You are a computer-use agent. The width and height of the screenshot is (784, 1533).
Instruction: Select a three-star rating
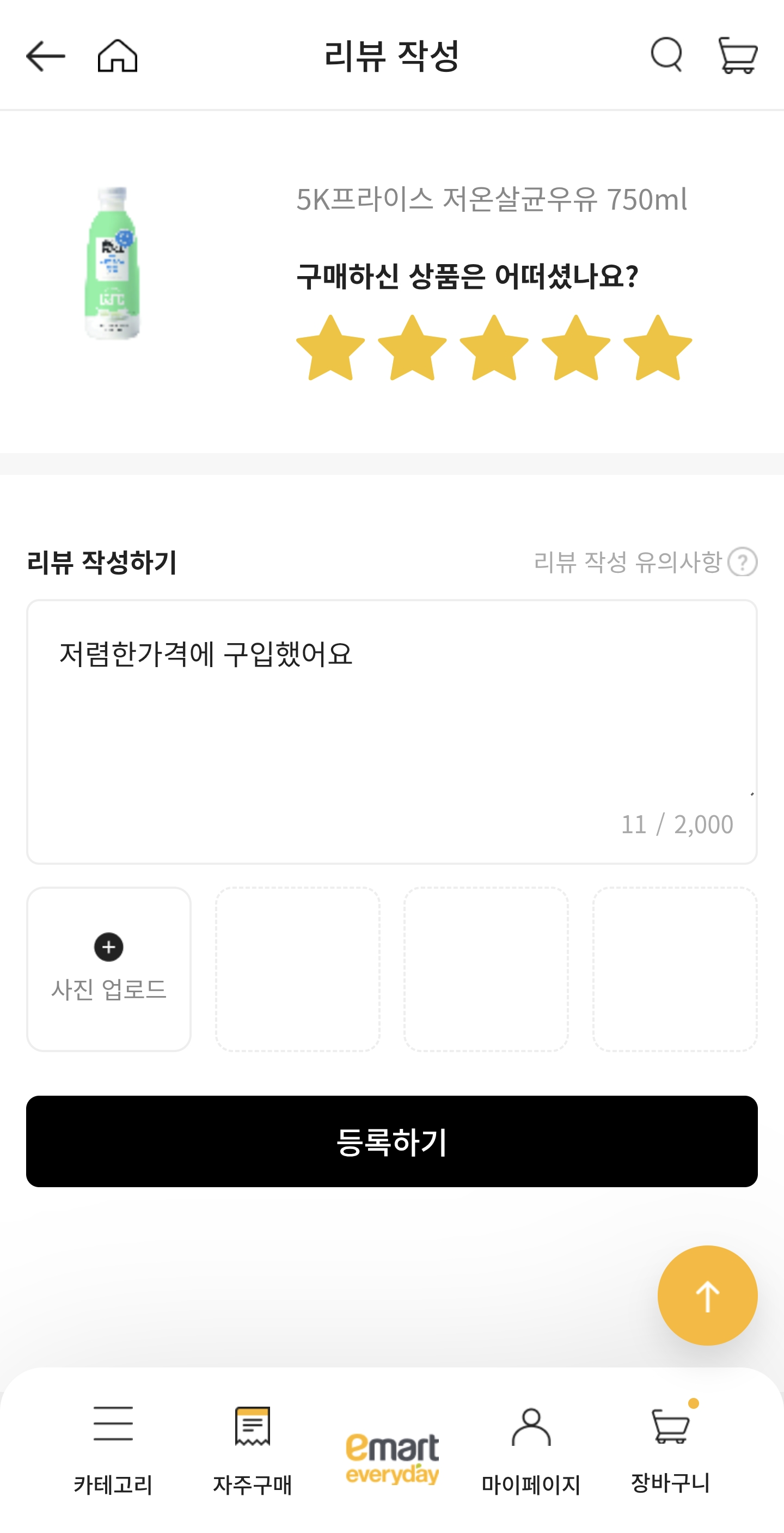pos(494,351)
